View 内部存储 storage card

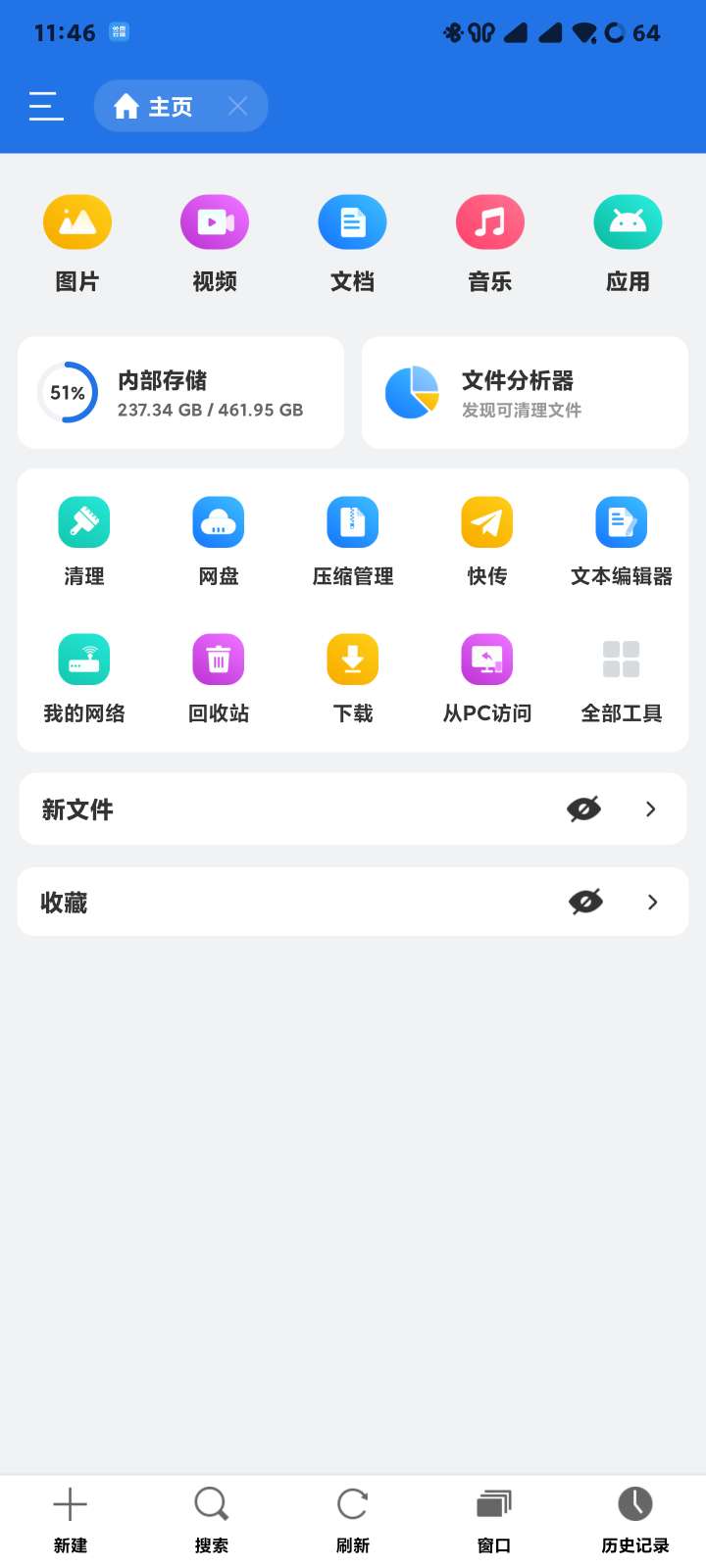point(180,393)
